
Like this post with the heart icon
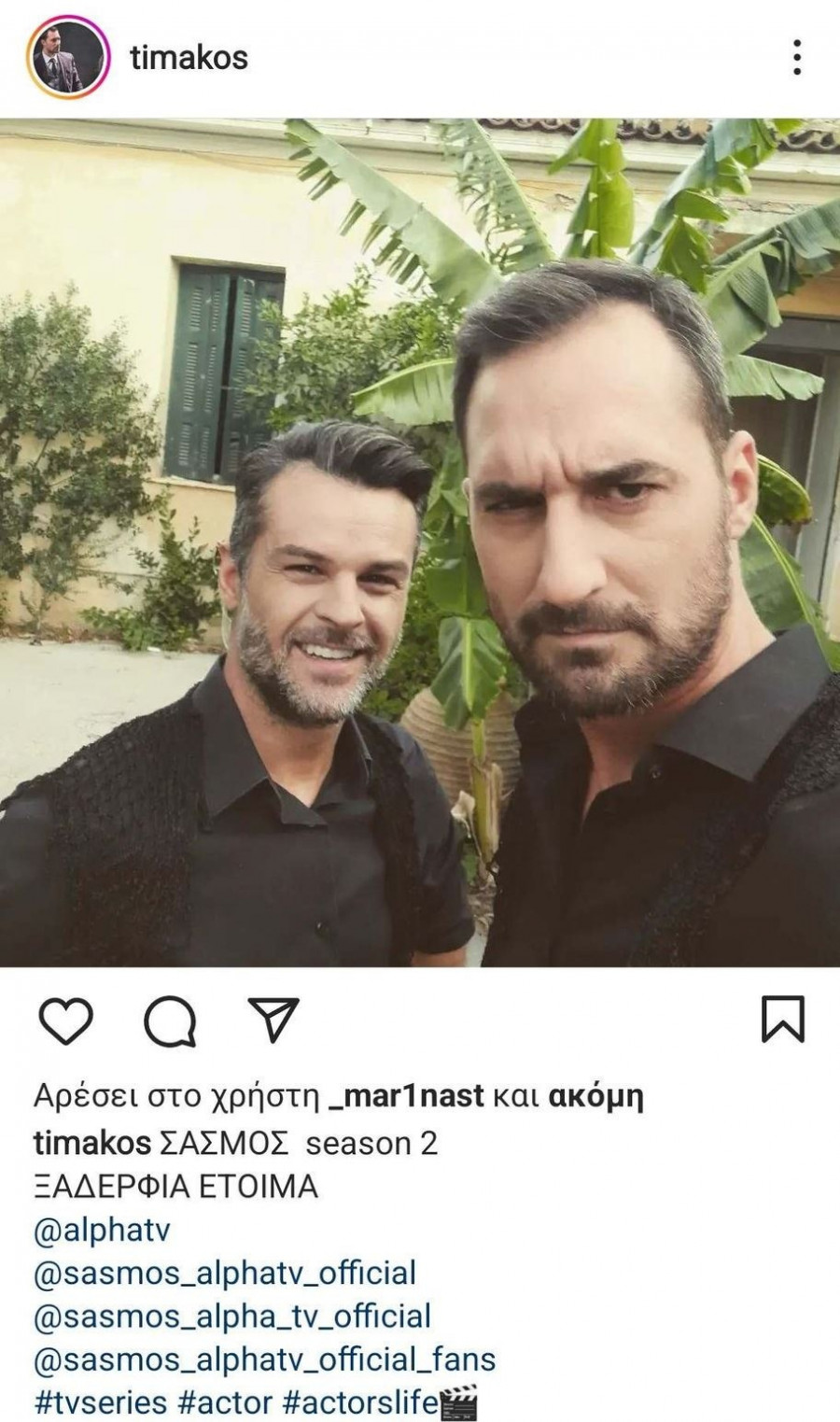(66, 1020)
